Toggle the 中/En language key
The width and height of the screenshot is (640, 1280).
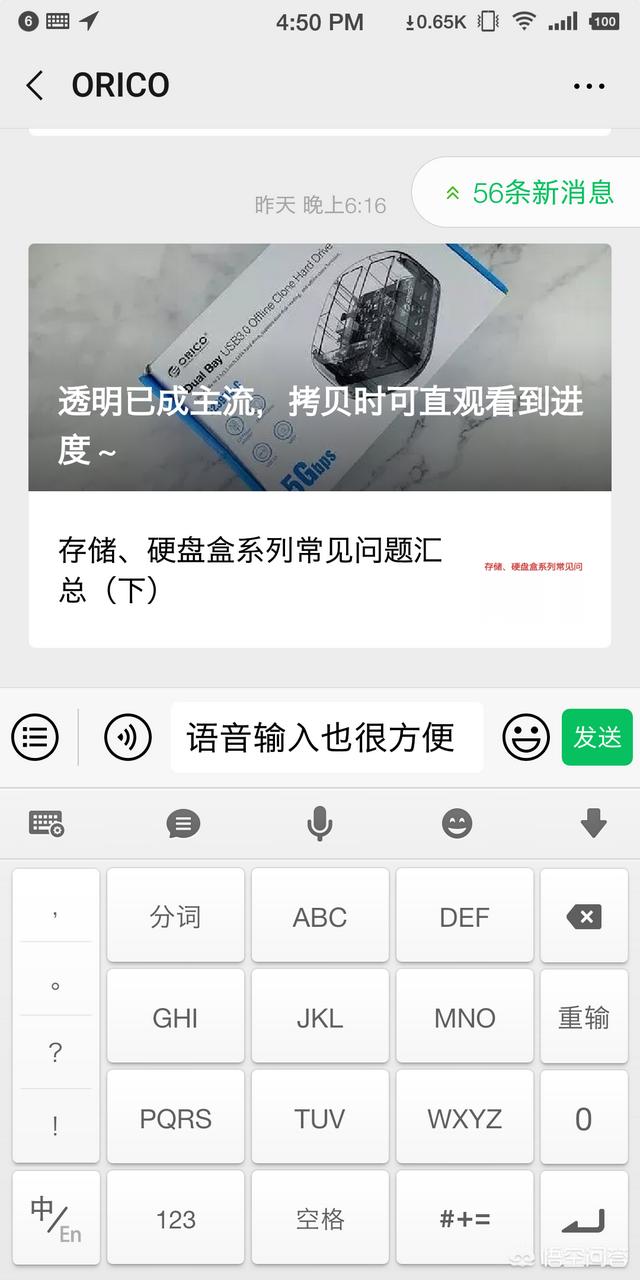click(56, 1218)
